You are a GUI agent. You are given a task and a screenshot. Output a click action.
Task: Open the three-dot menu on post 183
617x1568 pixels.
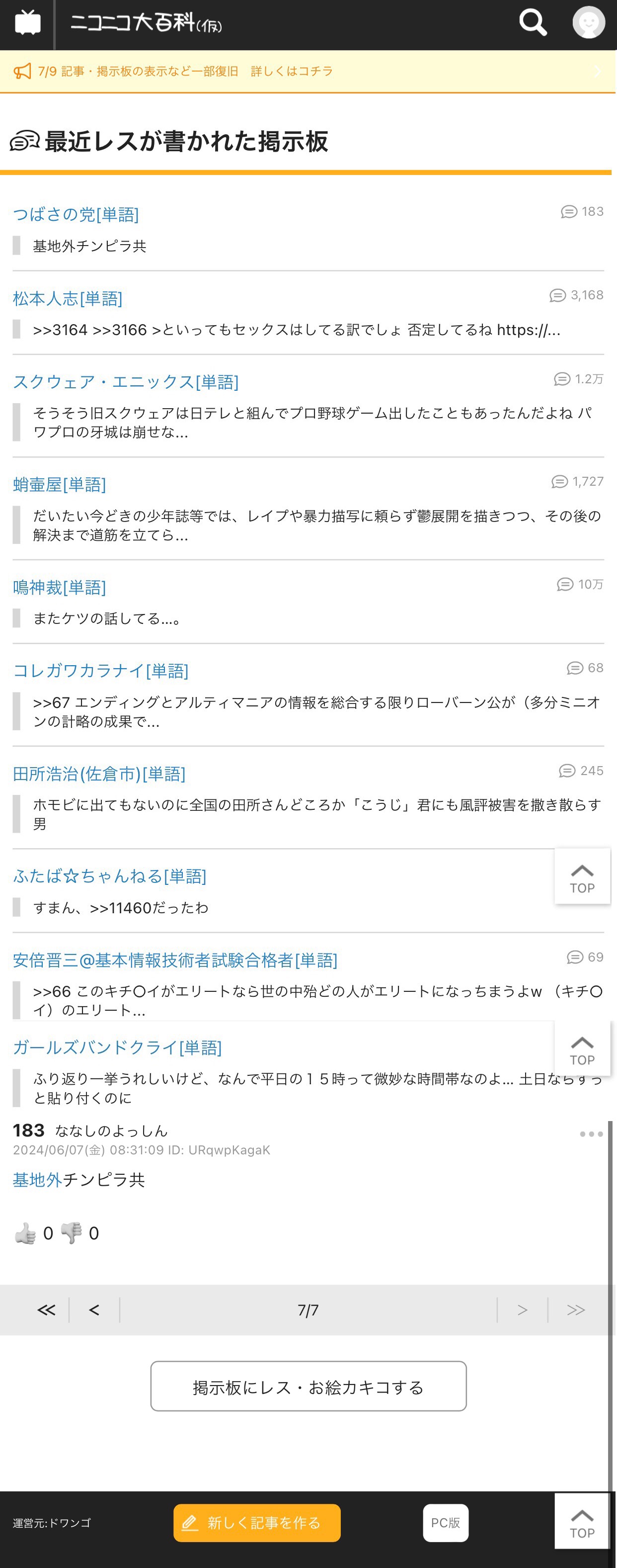591,1134
